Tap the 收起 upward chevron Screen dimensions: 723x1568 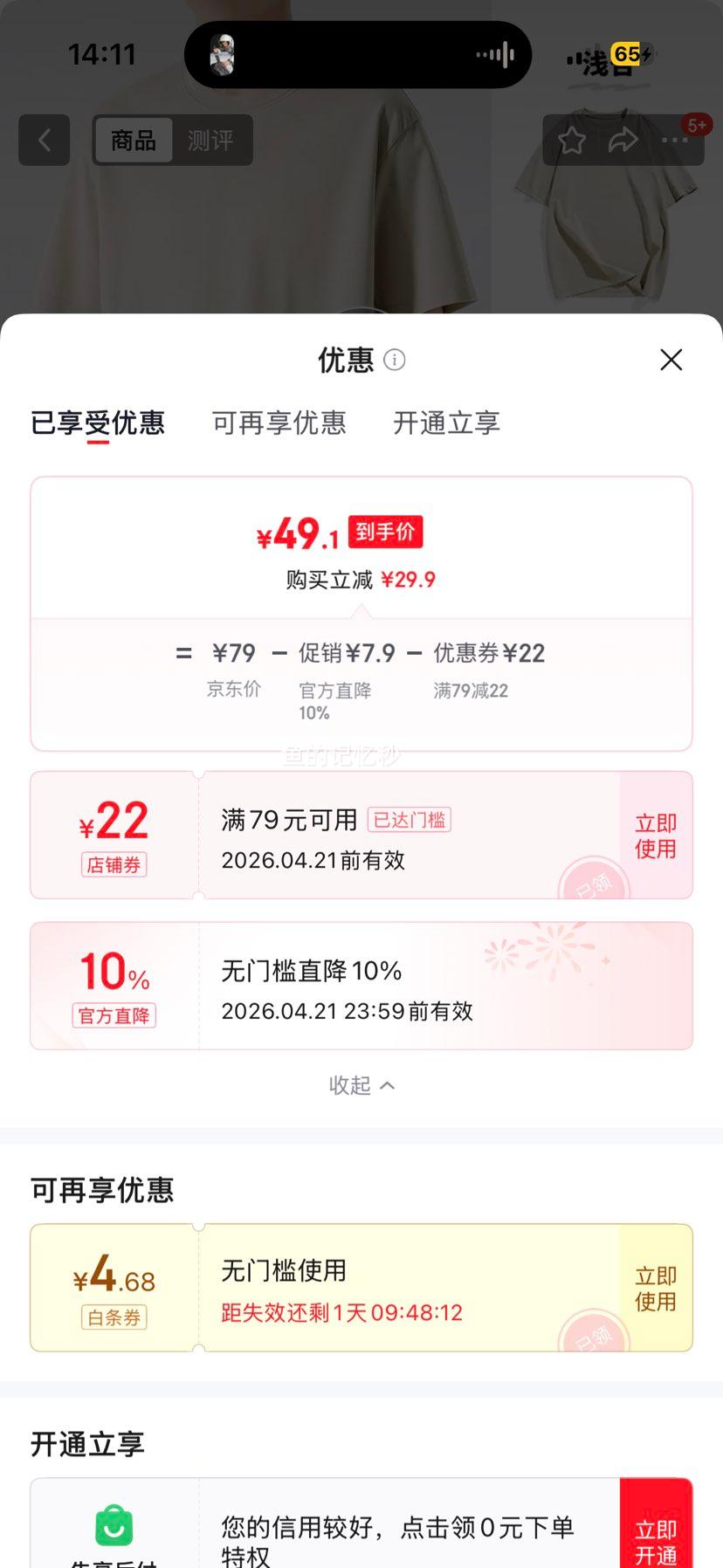[385, 1084]
